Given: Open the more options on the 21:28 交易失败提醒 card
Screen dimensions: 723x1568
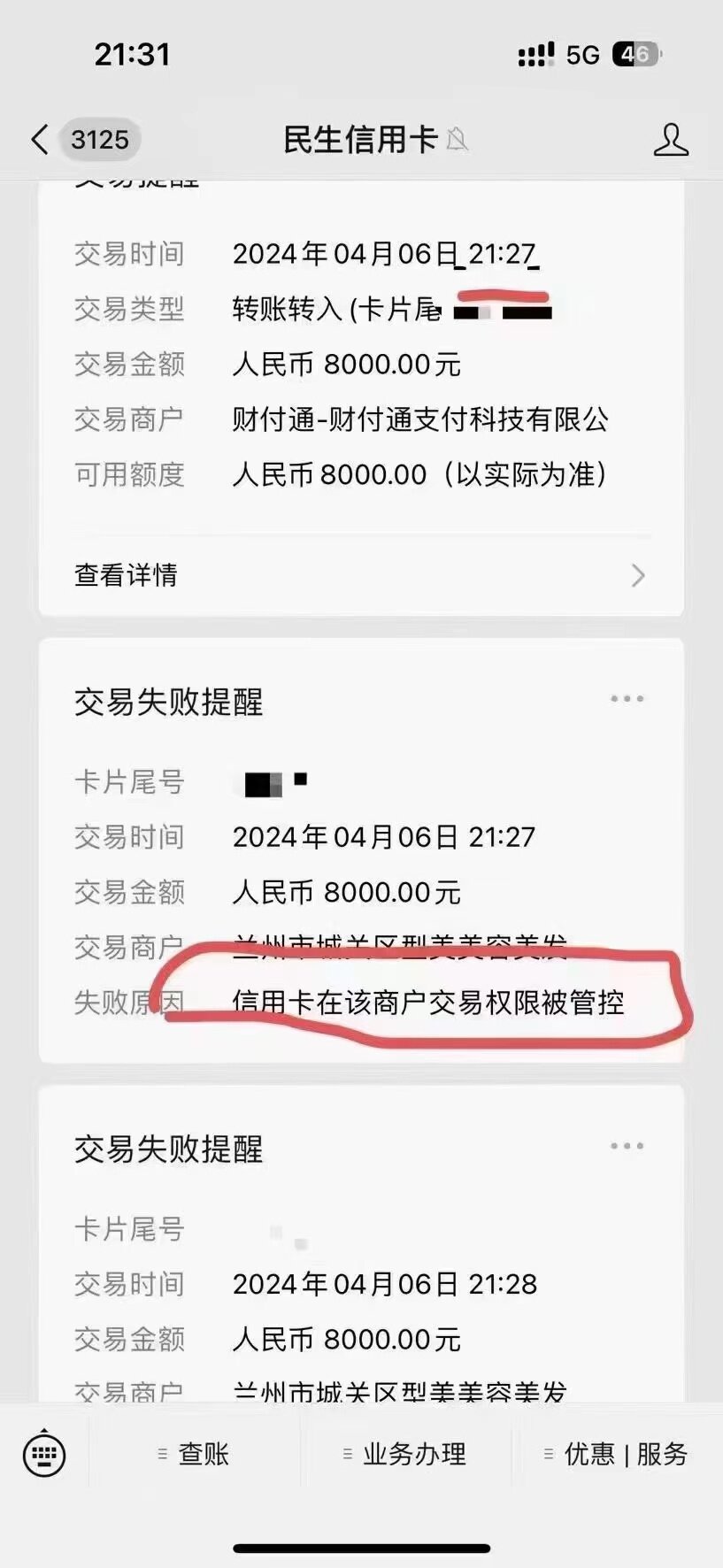Looking at the screenshot, I should click(x=627, y=1146).
